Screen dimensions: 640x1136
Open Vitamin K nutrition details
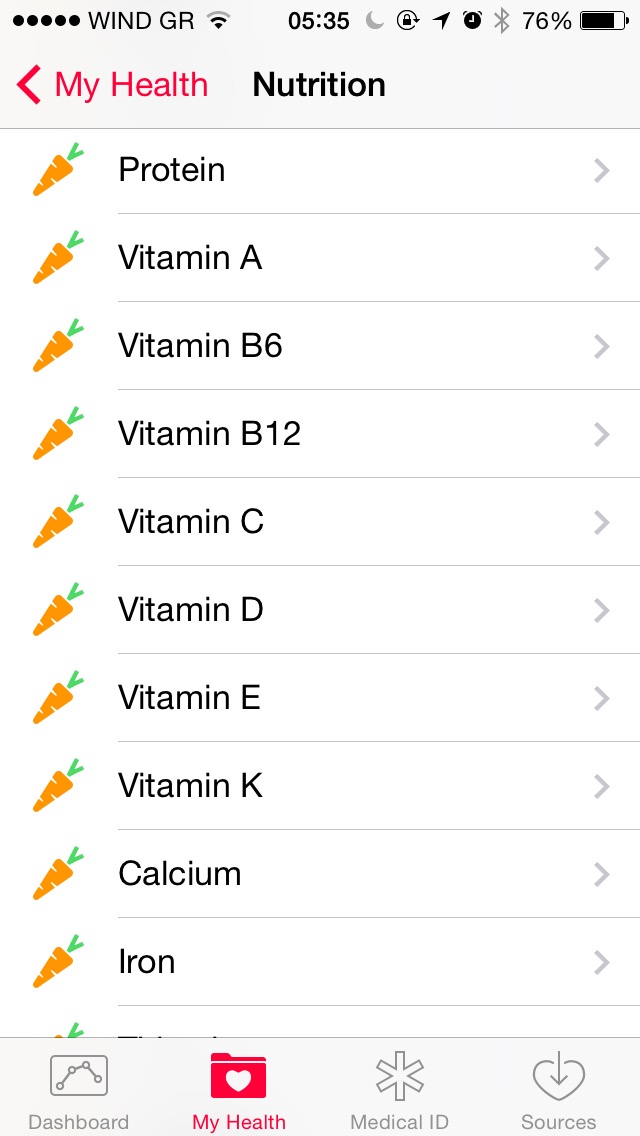(x=320, y=786)
